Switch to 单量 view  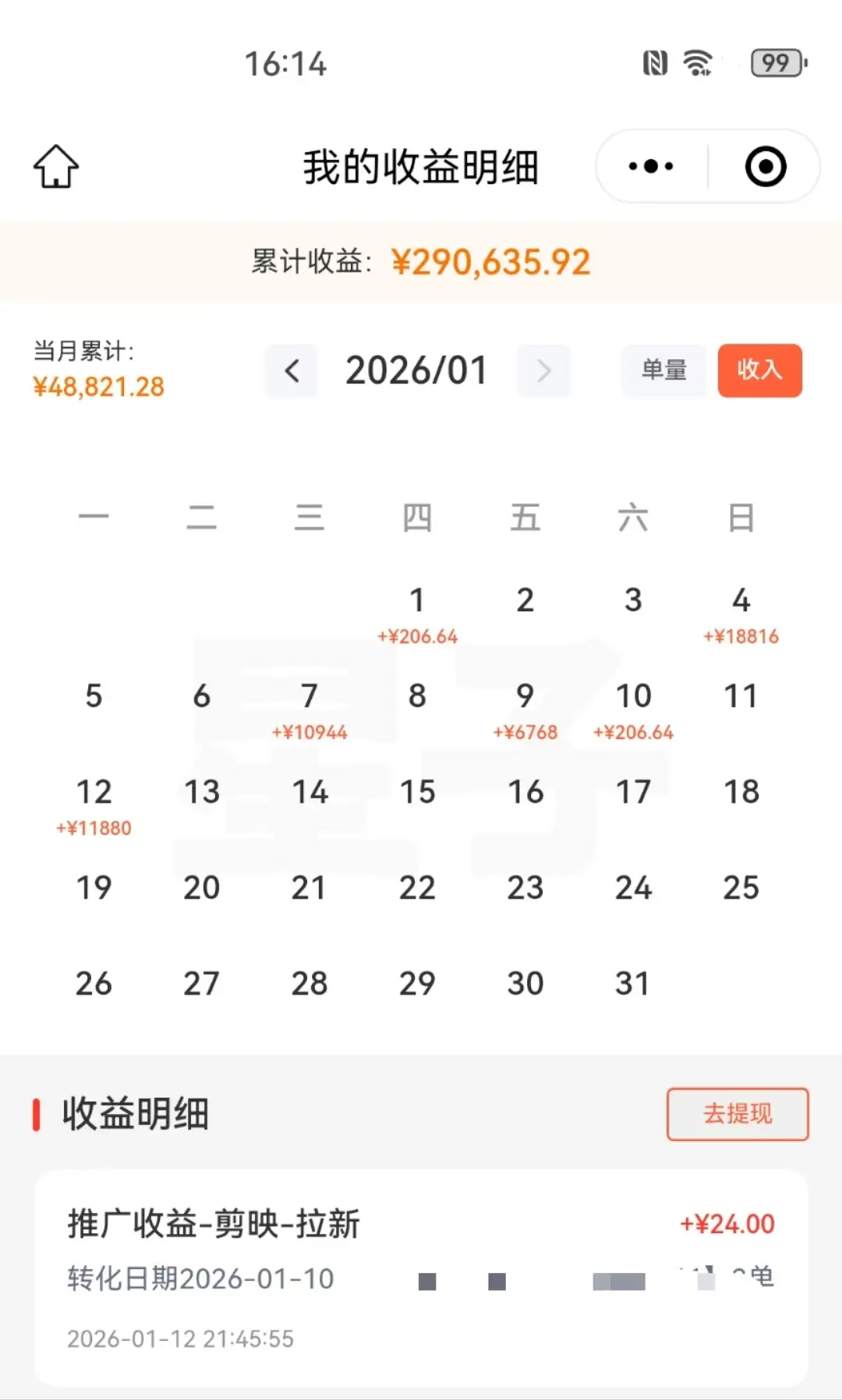tap(663, 370)
